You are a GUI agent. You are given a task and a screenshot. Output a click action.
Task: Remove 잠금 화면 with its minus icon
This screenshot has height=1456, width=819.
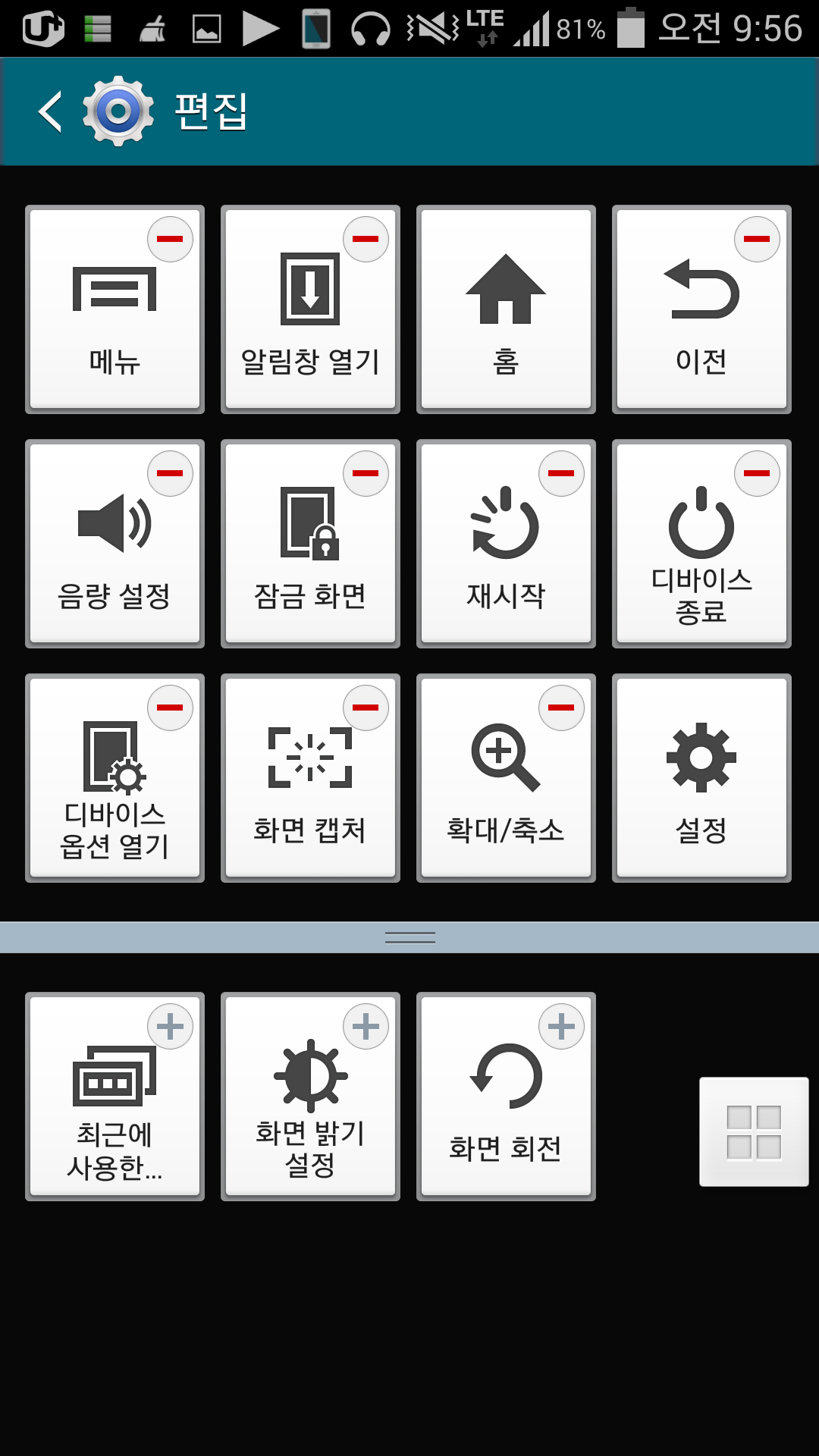366,473
